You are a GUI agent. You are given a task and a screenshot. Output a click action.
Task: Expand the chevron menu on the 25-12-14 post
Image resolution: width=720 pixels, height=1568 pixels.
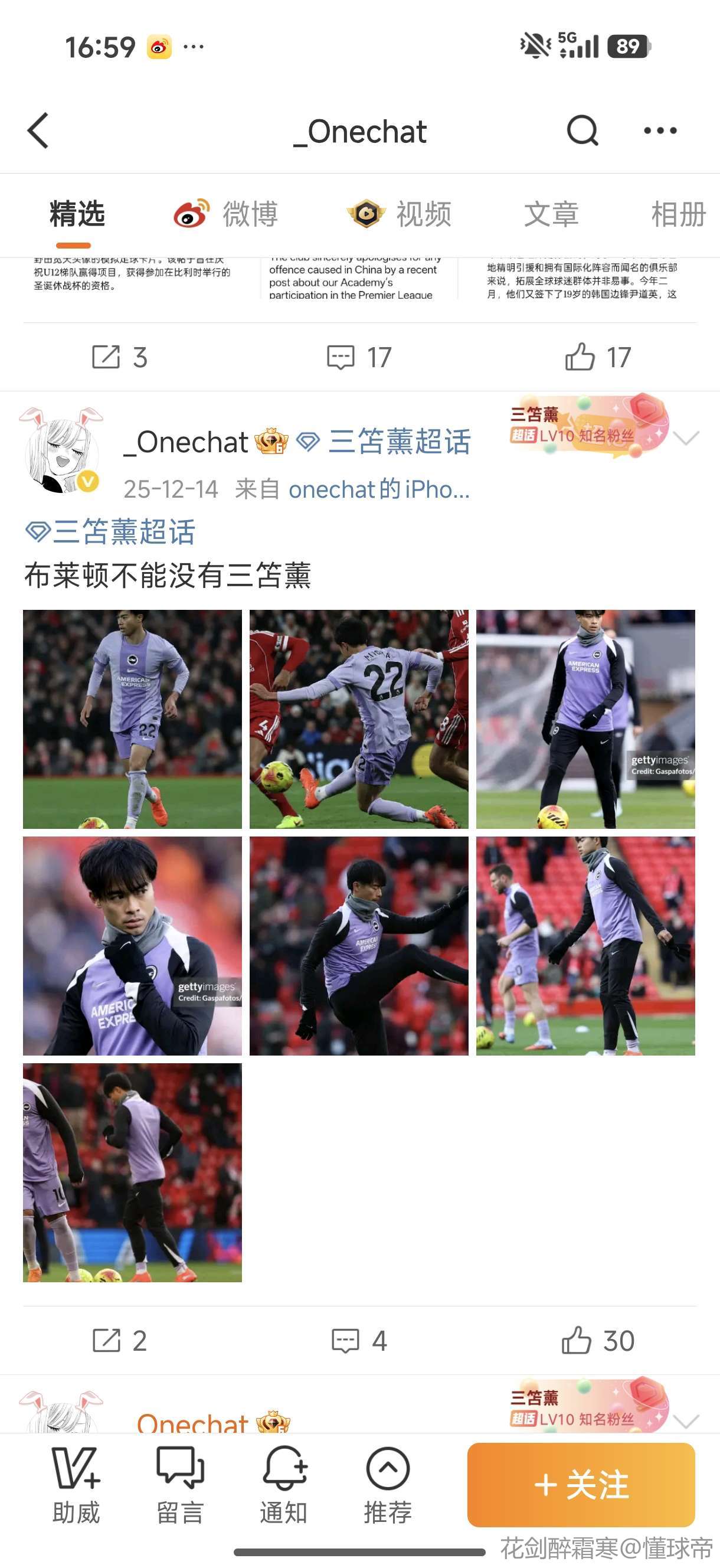(686, 438)
